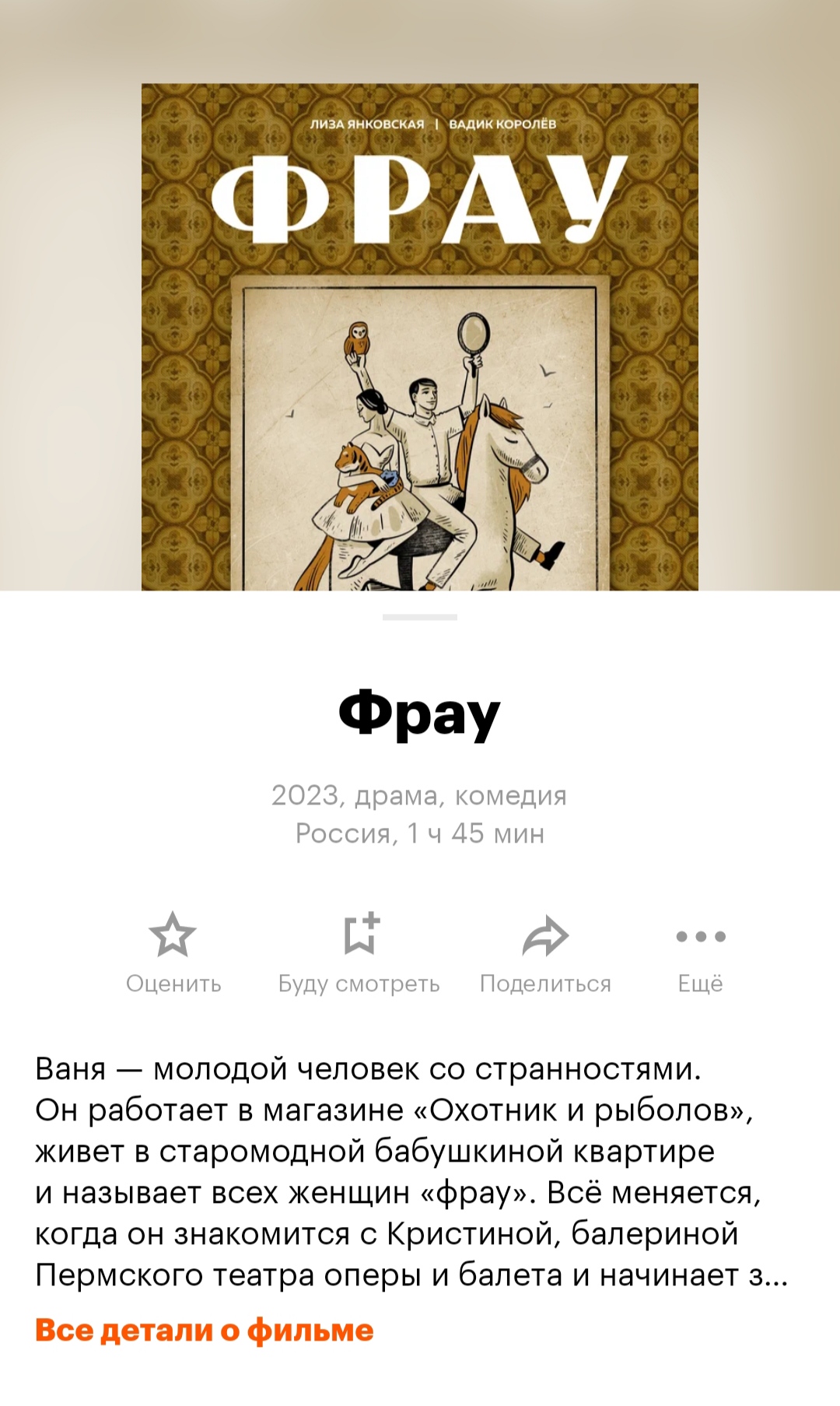840x1406 pixels.
Task: Share the film via Поделиться
Action: click(545, 952)
